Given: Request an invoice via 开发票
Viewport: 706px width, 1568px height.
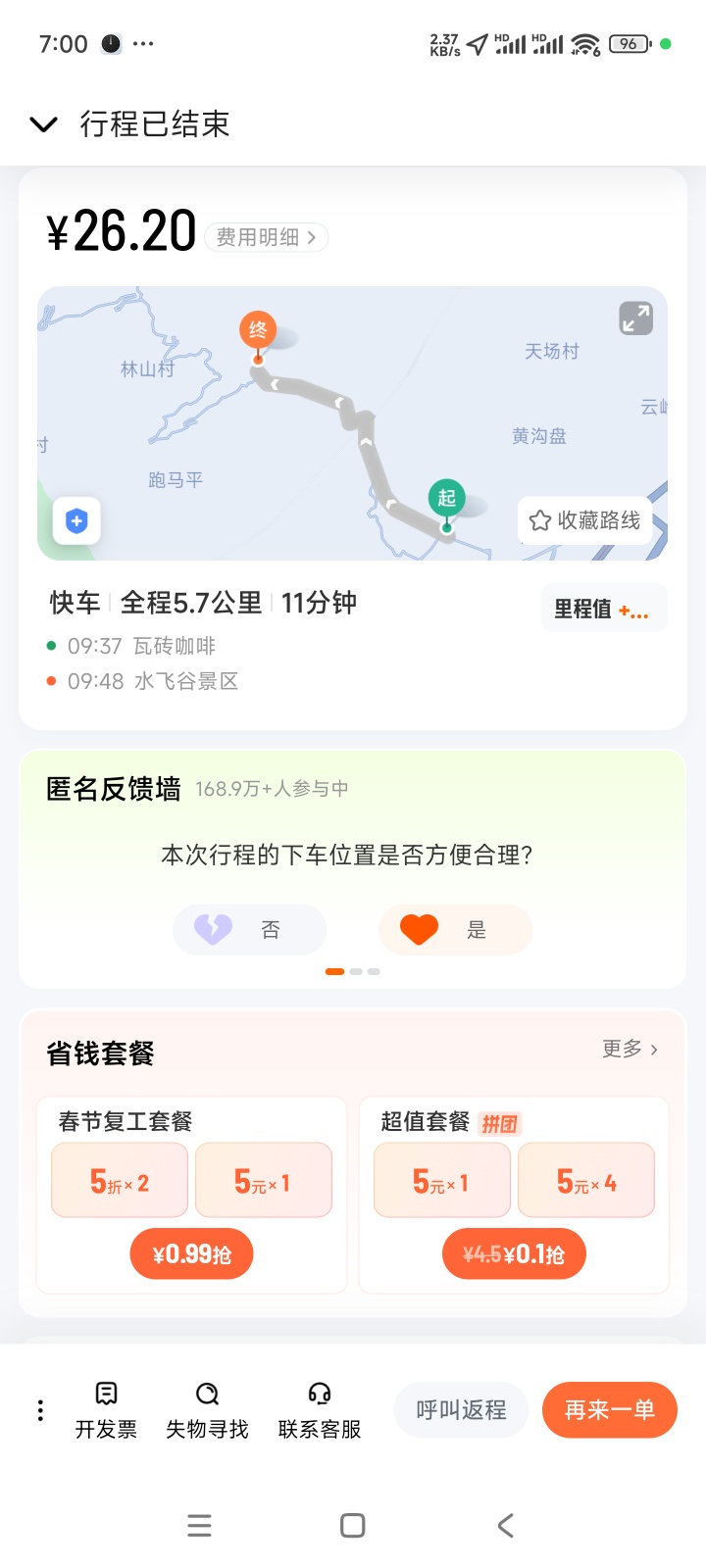Looking at the screenshot, I should tap(106, 1410).
